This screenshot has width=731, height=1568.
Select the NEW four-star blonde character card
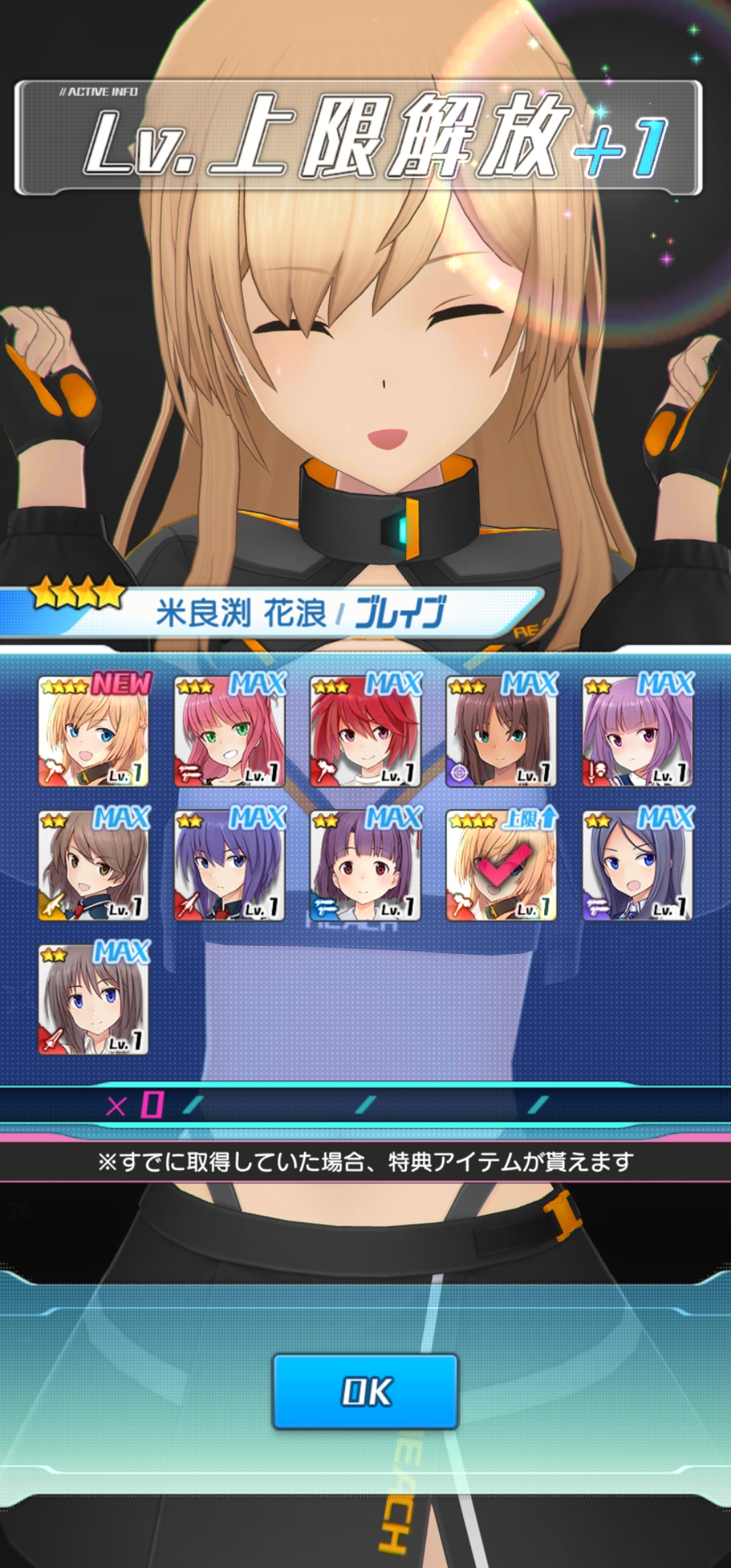(93, 731)
